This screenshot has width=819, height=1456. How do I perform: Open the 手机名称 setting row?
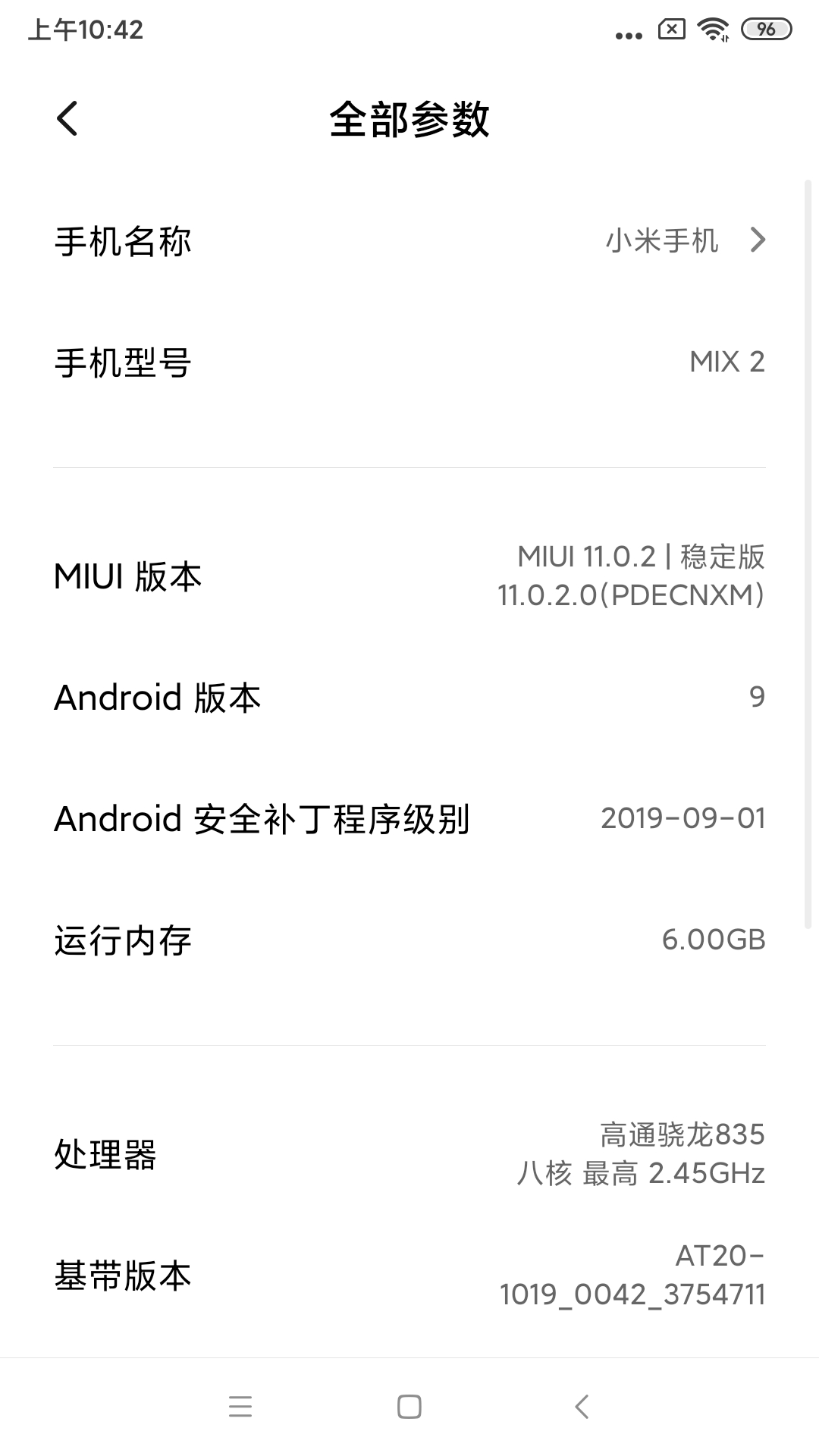point(409,241)
